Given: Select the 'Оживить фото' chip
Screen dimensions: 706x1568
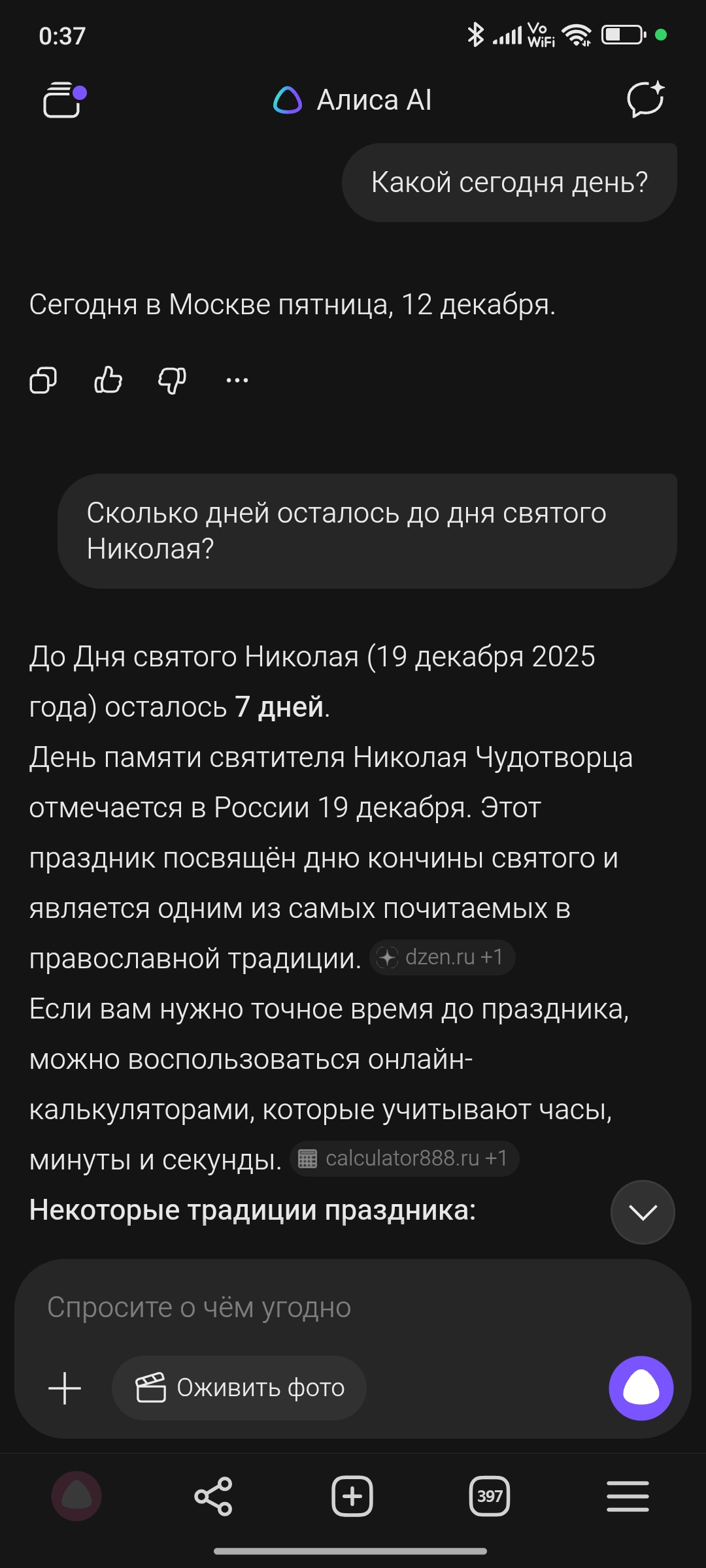Looking at the screenshot, I should click(x=239, y=1388).
